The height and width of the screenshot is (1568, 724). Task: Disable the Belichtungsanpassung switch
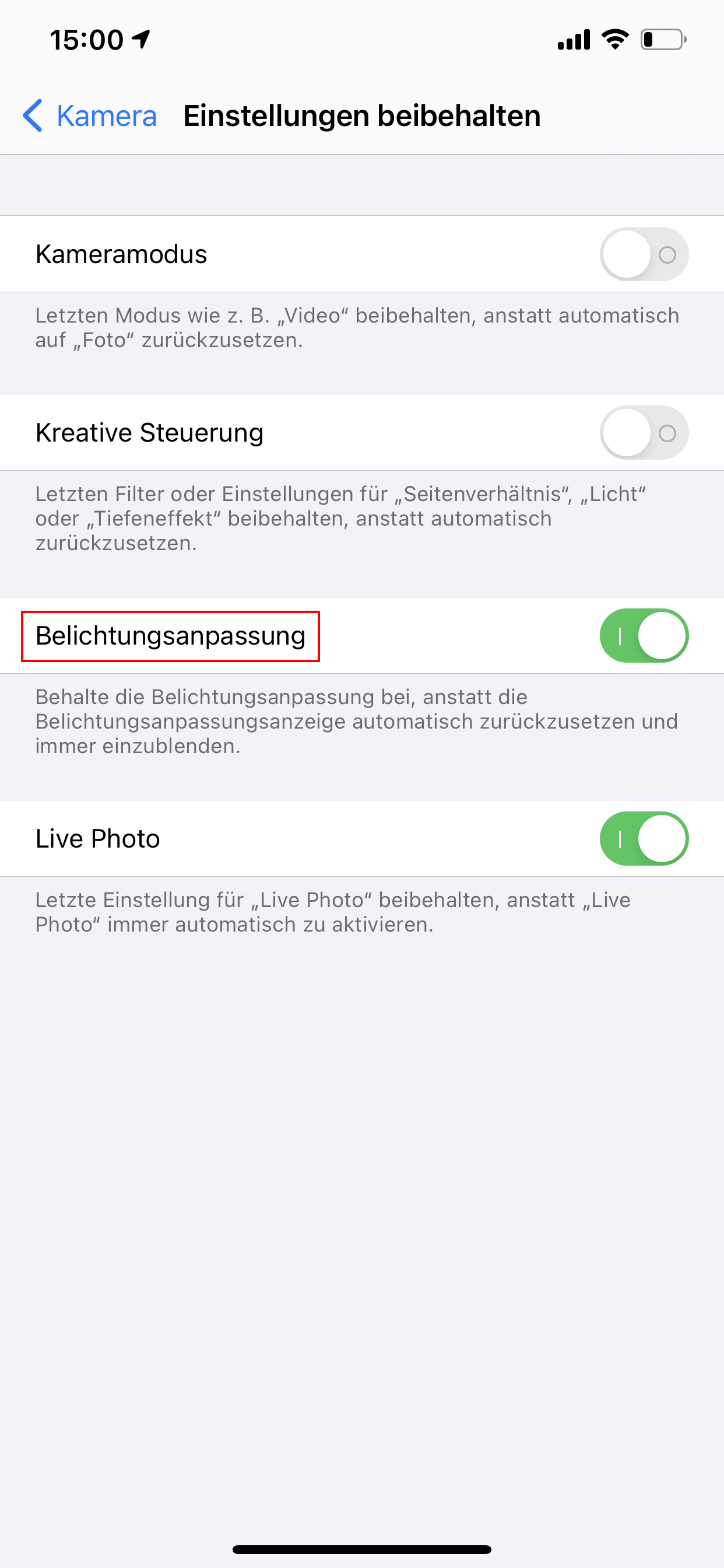click(644, 635)
